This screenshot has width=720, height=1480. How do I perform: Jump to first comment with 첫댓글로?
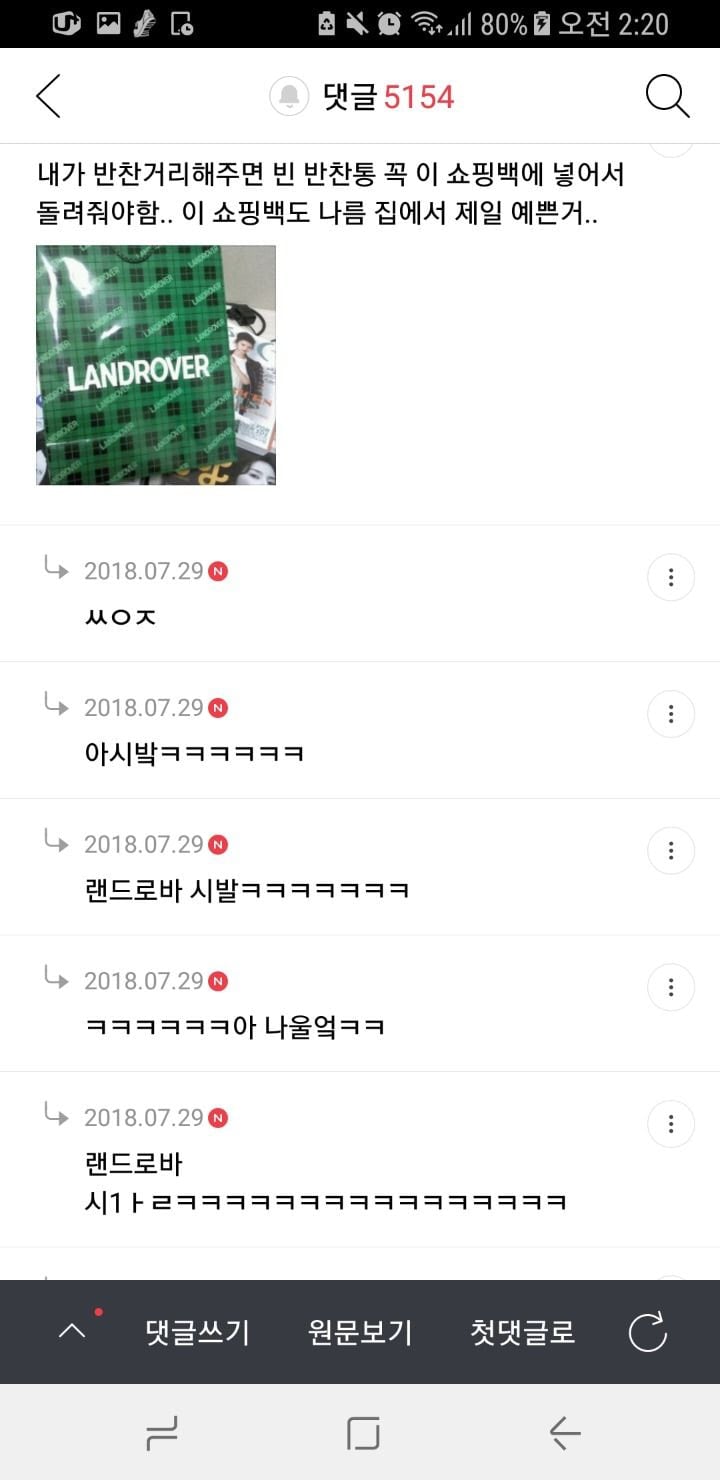click(x=523, y=1332)
